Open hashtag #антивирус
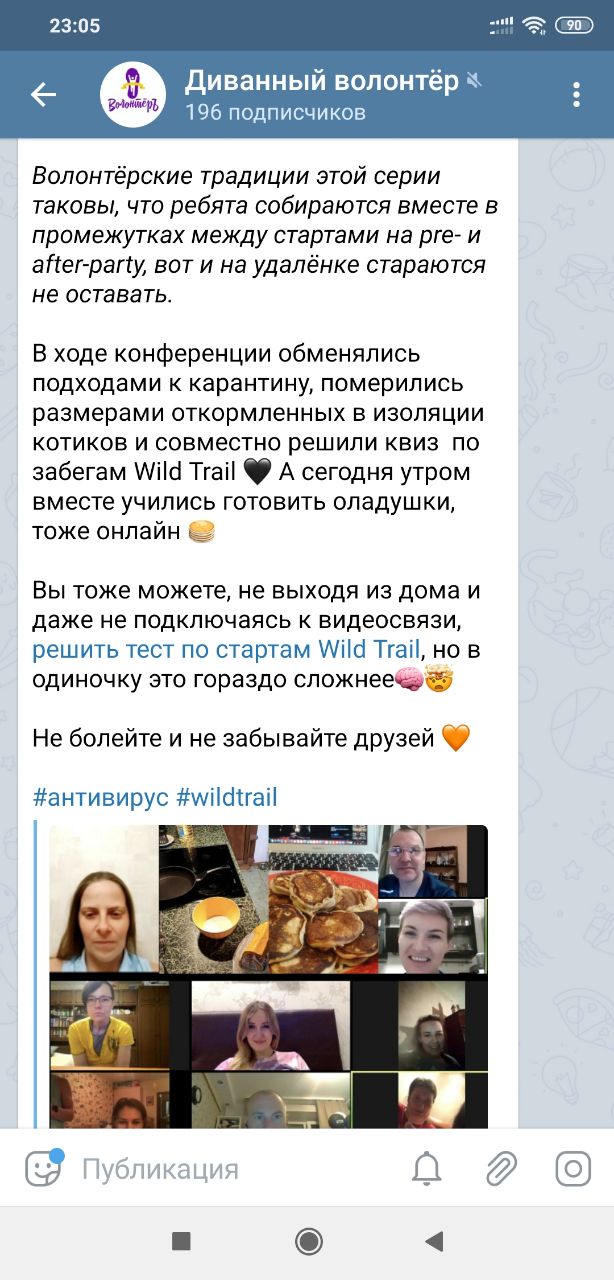 coord(100,797)
